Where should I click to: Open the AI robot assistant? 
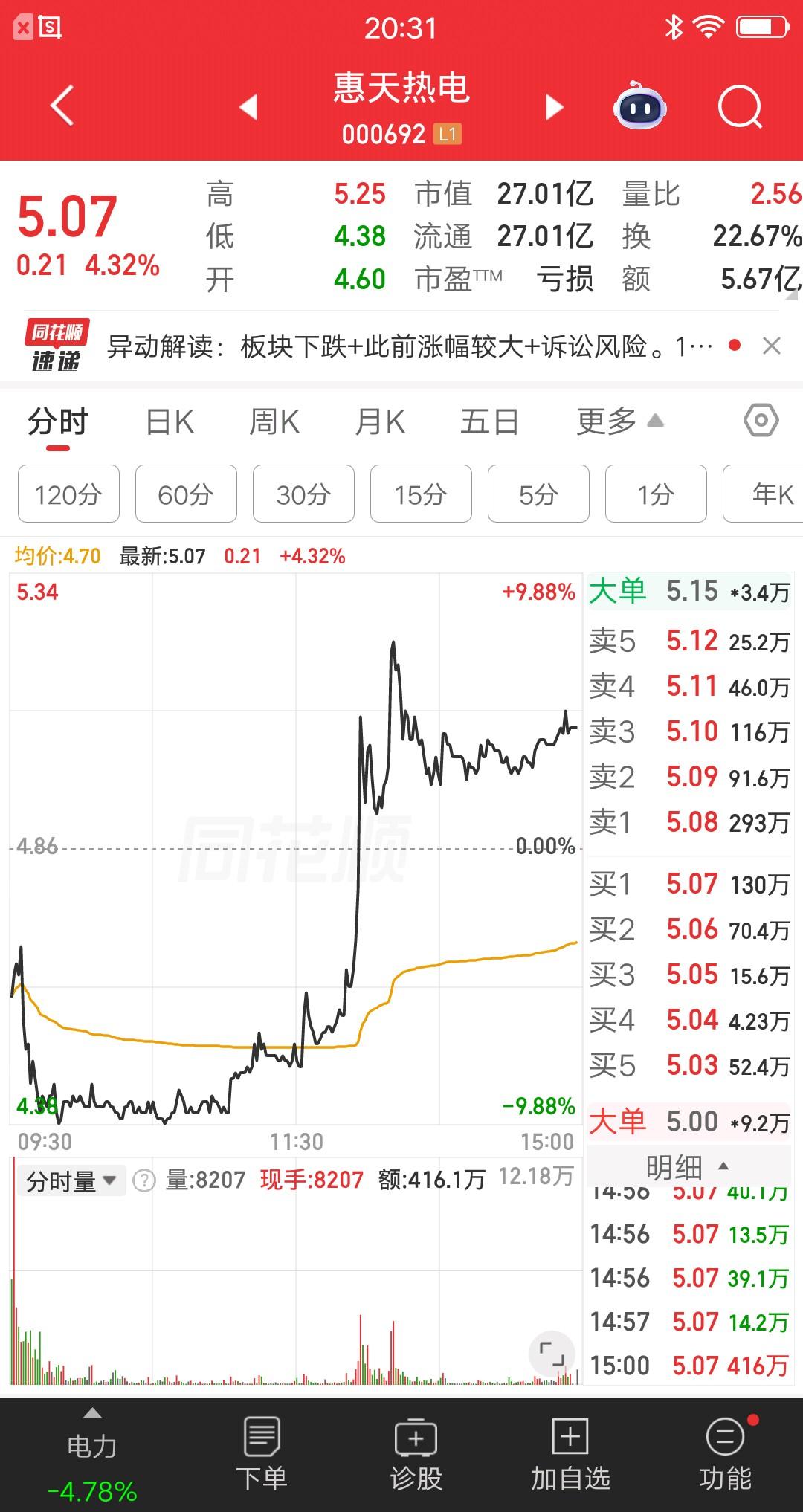(x=641, y=106)
